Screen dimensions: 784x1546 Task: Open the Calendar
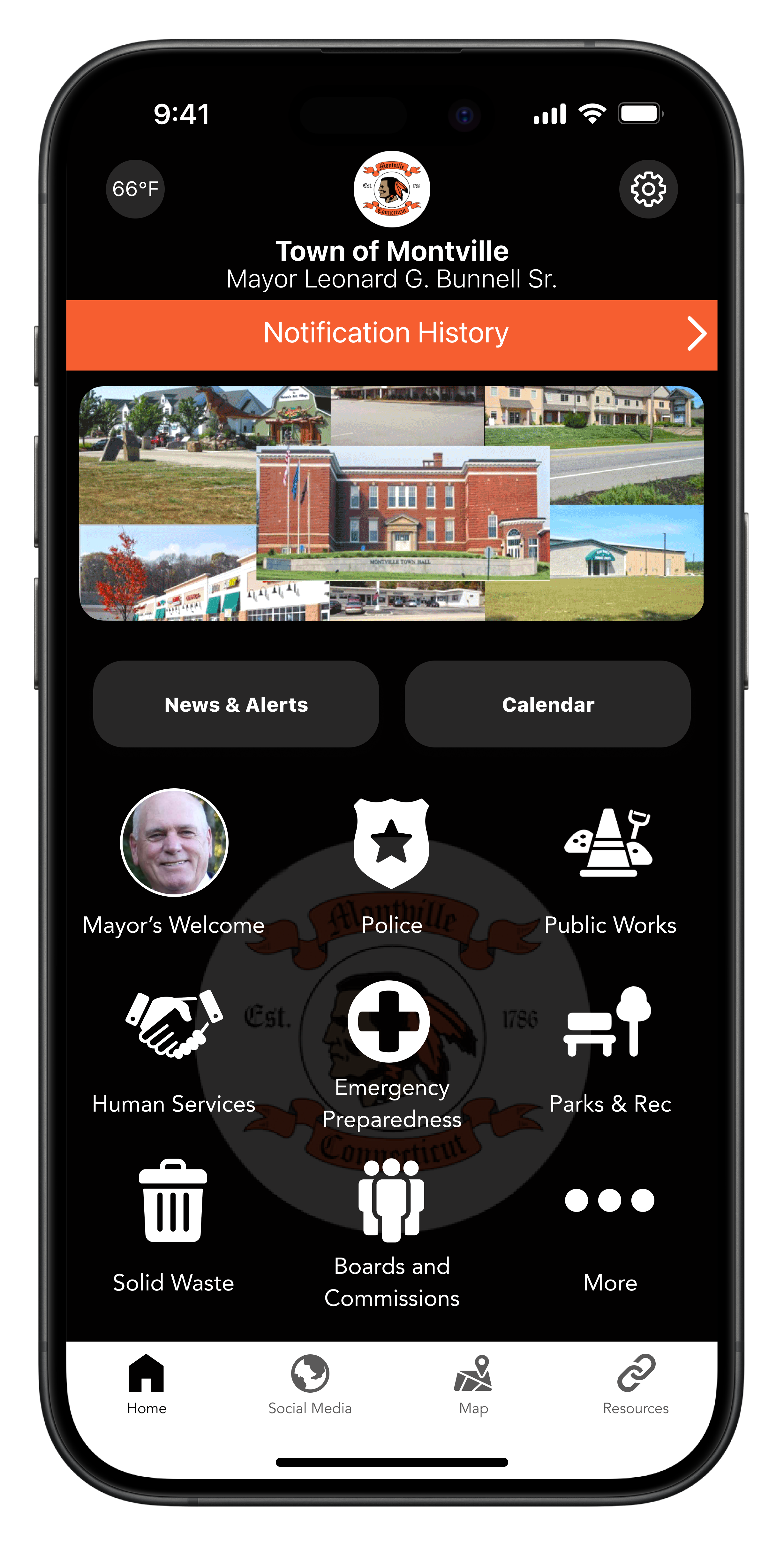548,704
